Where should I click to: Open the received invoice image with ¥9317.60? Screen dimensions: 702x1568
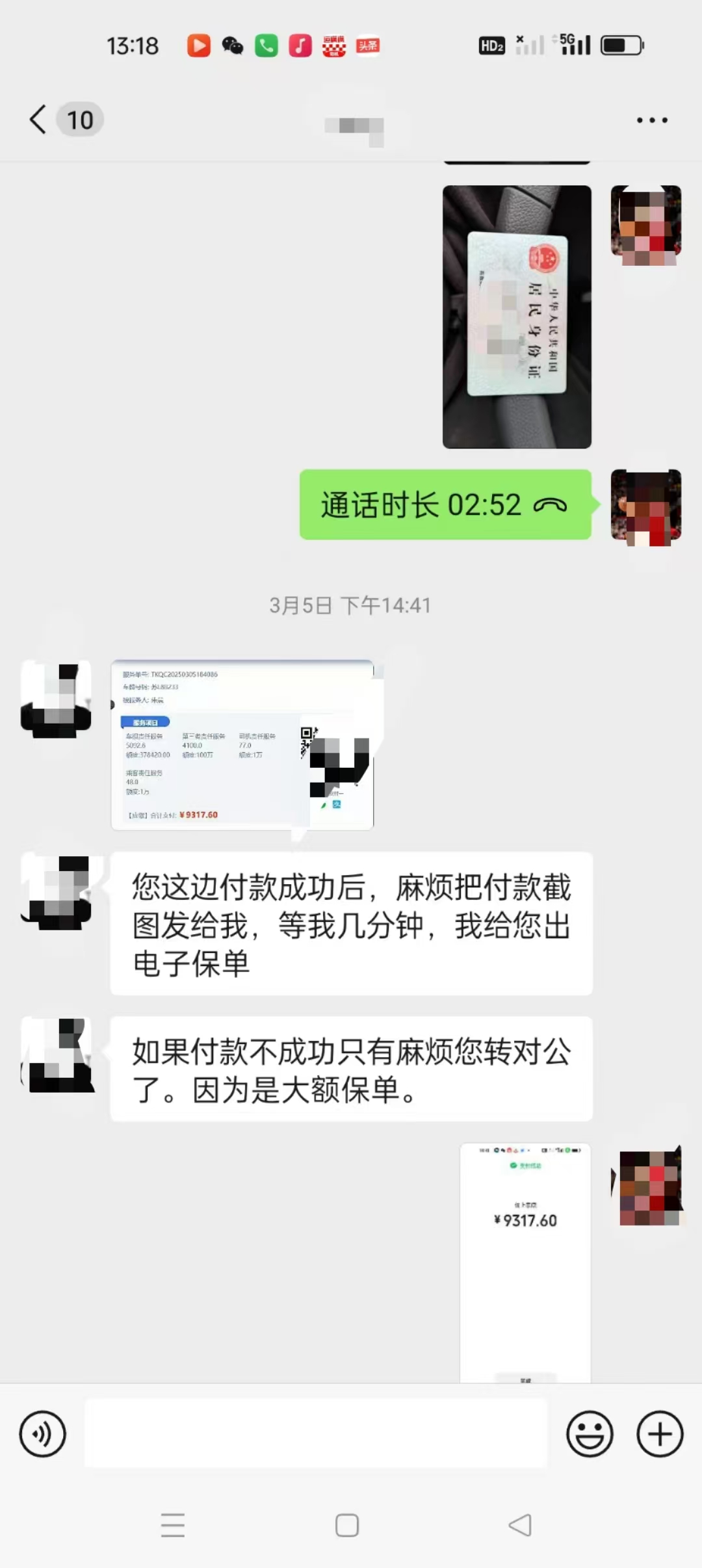click(242, 745)
